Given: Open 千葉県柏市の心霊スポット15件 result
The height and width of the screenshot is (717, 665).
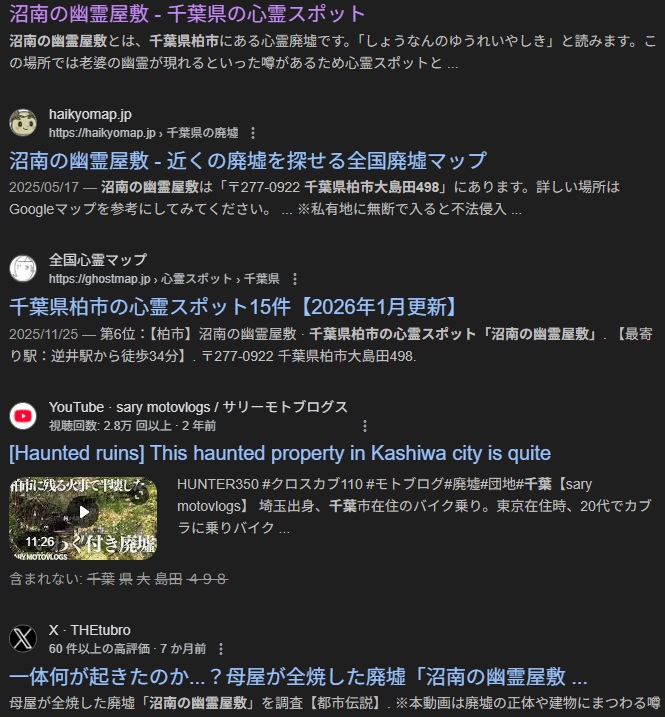Looking at the screenshot, I should [233, 306].
